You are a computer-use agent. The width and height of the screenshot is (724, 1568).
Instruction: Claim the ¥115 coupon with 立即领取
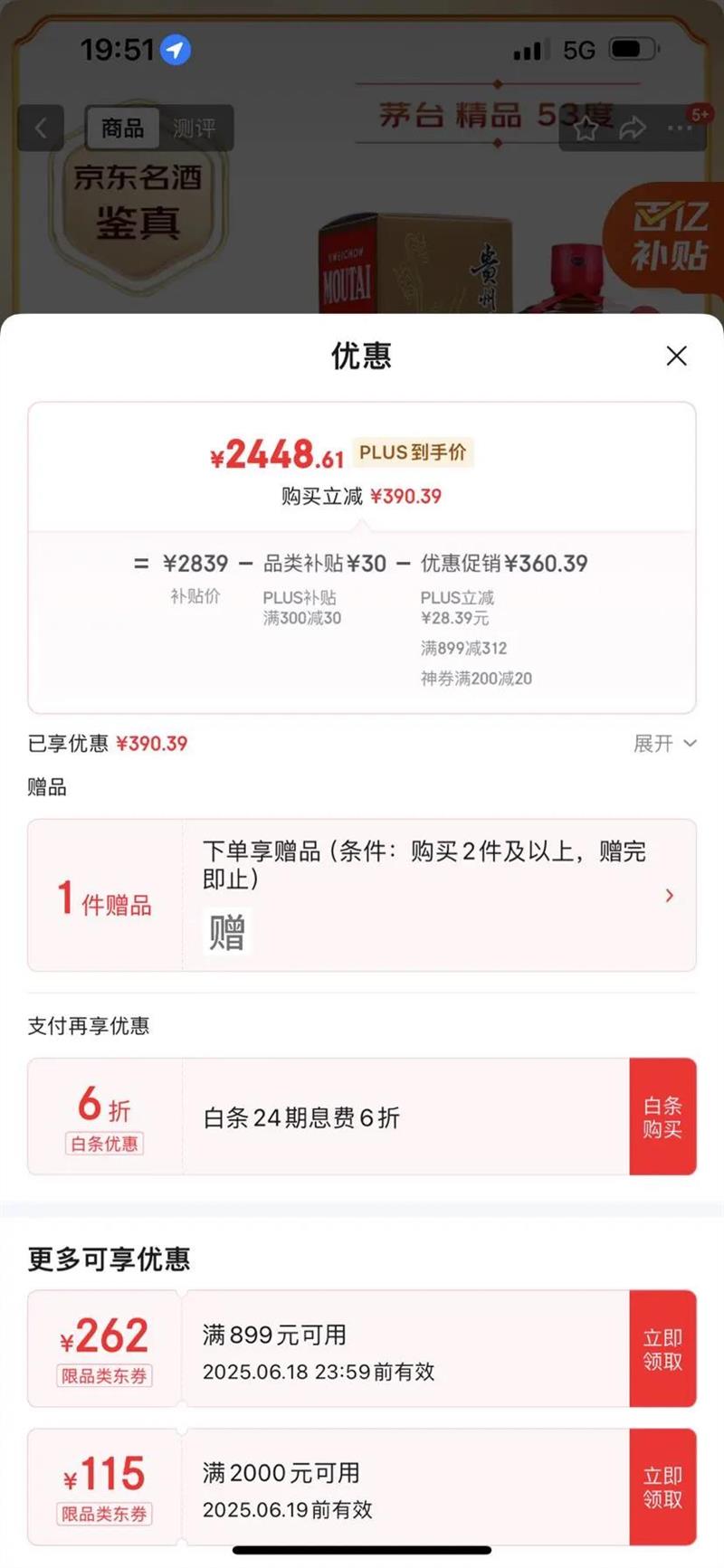[662, 1487]
